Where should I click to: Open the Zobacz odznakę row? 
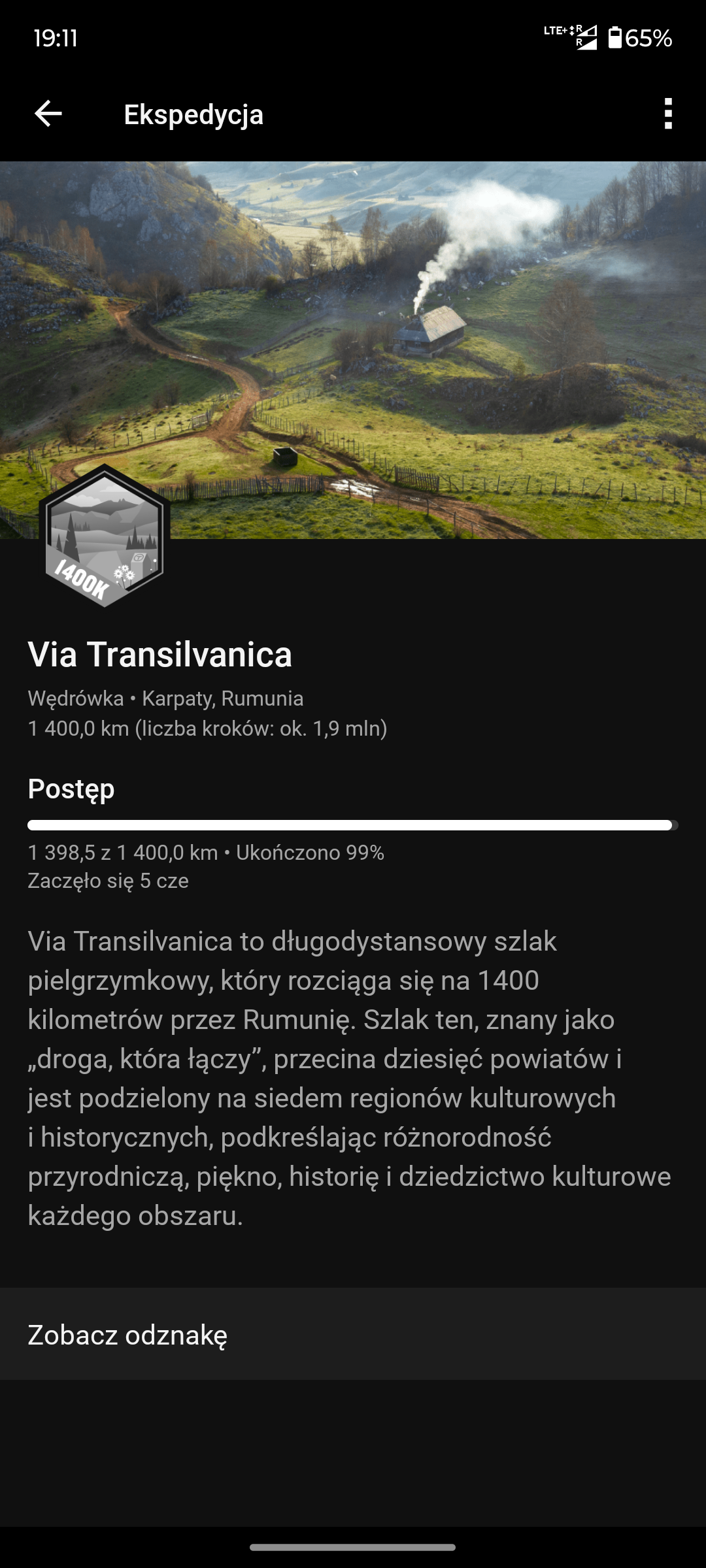[x=353, y=1335]
